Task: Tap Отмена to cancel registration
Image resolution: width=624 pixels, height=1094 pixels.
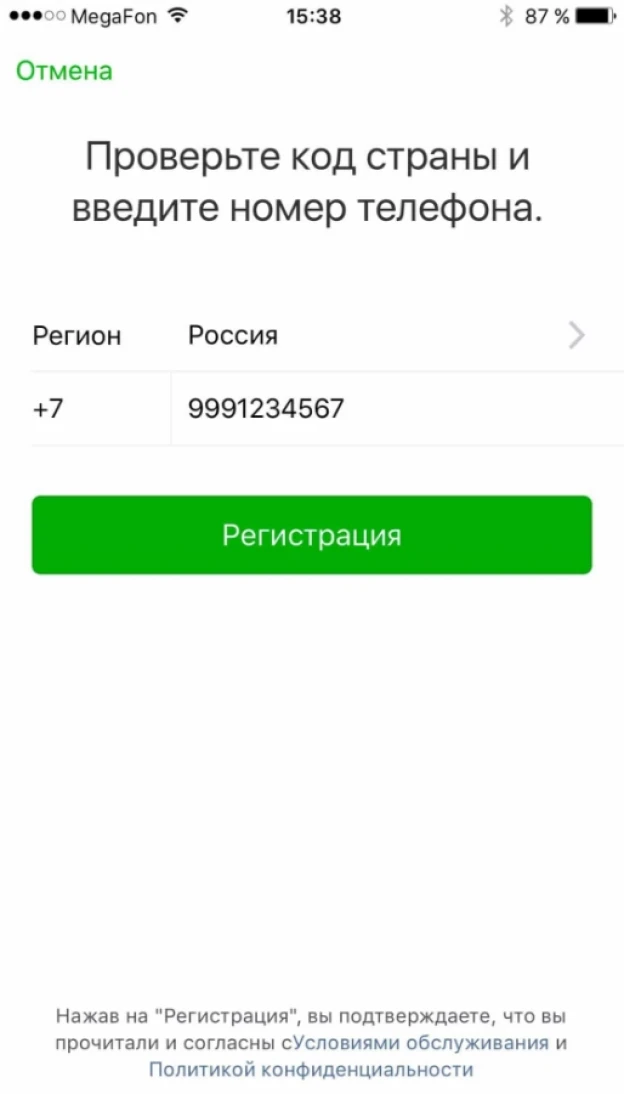Action: coord(64,71)
